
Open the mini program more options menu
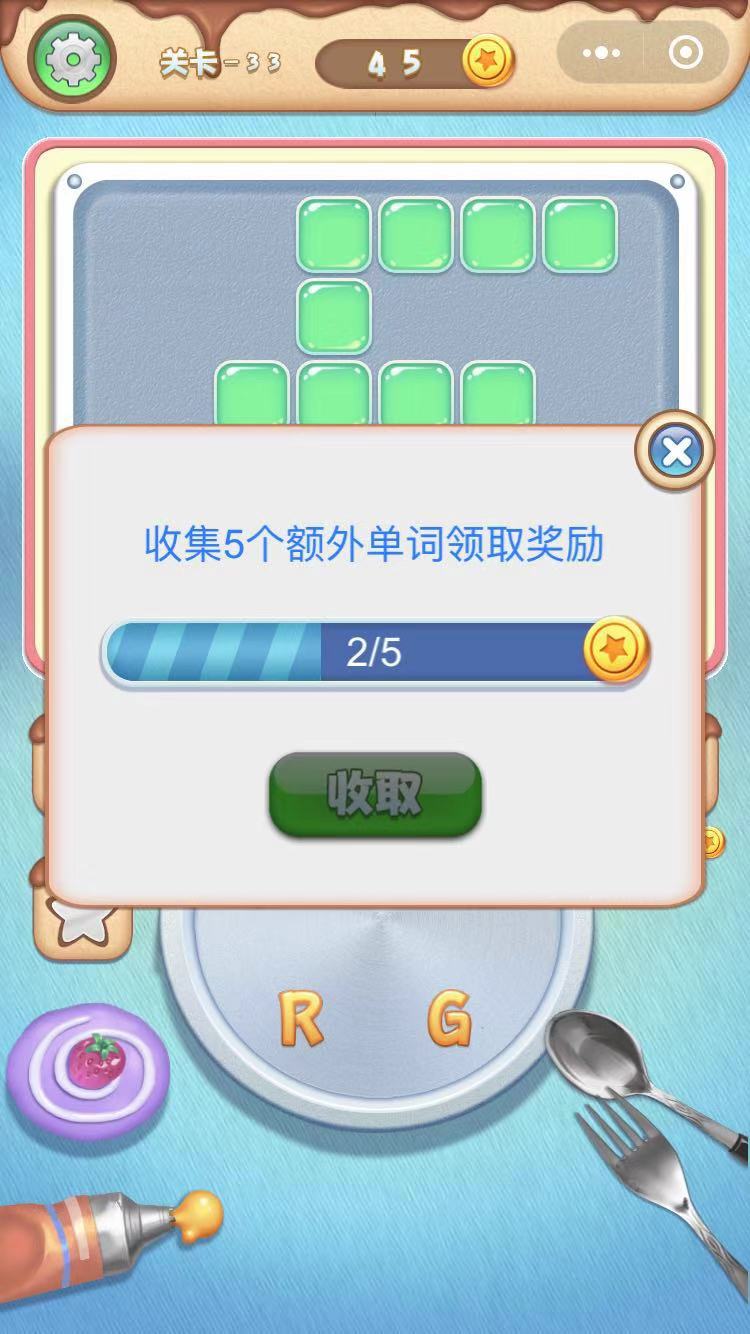(x=601, y=54)
